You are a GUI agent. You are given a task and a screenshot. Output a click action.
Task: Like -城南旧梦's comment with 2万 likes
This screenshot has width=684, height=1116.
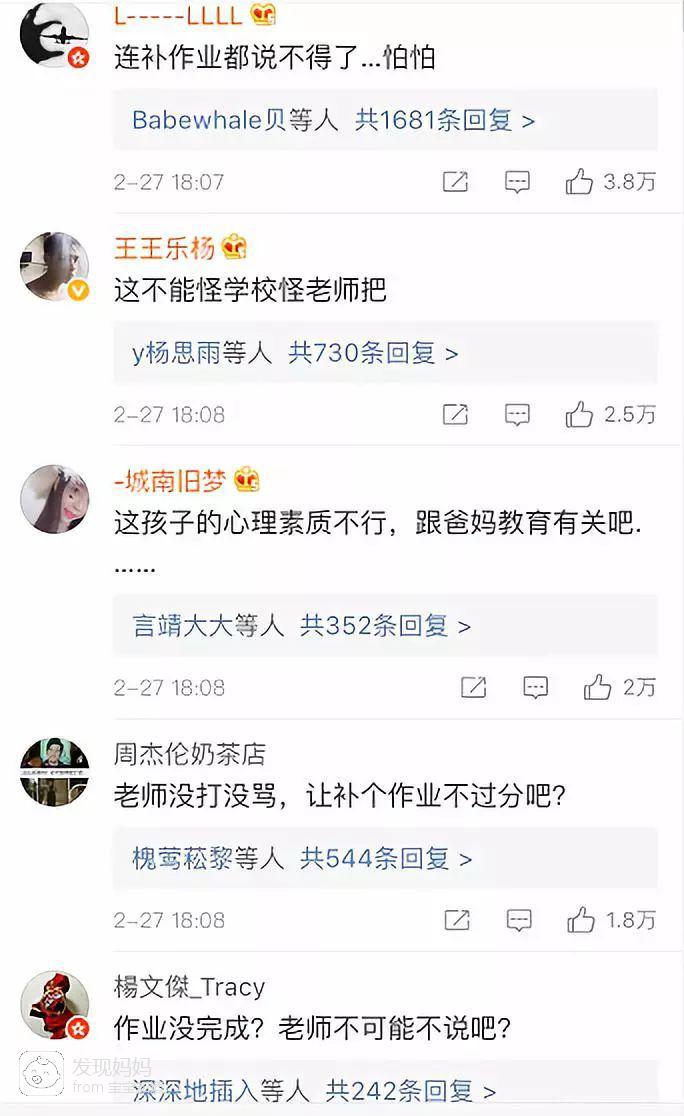[x=598, y=688]
